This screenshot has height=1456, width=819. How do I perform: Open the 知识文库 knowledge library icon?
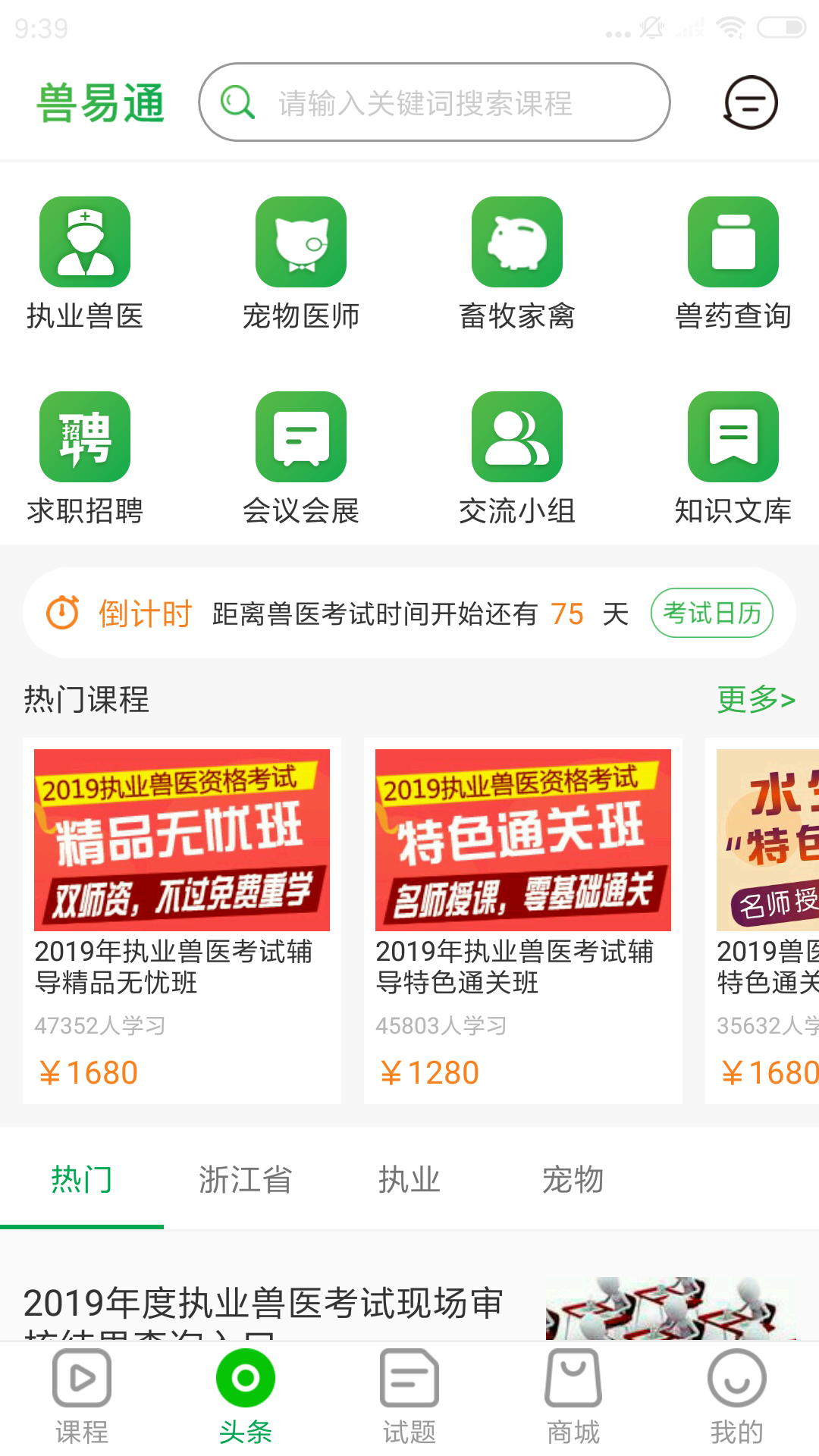point(732,436)
